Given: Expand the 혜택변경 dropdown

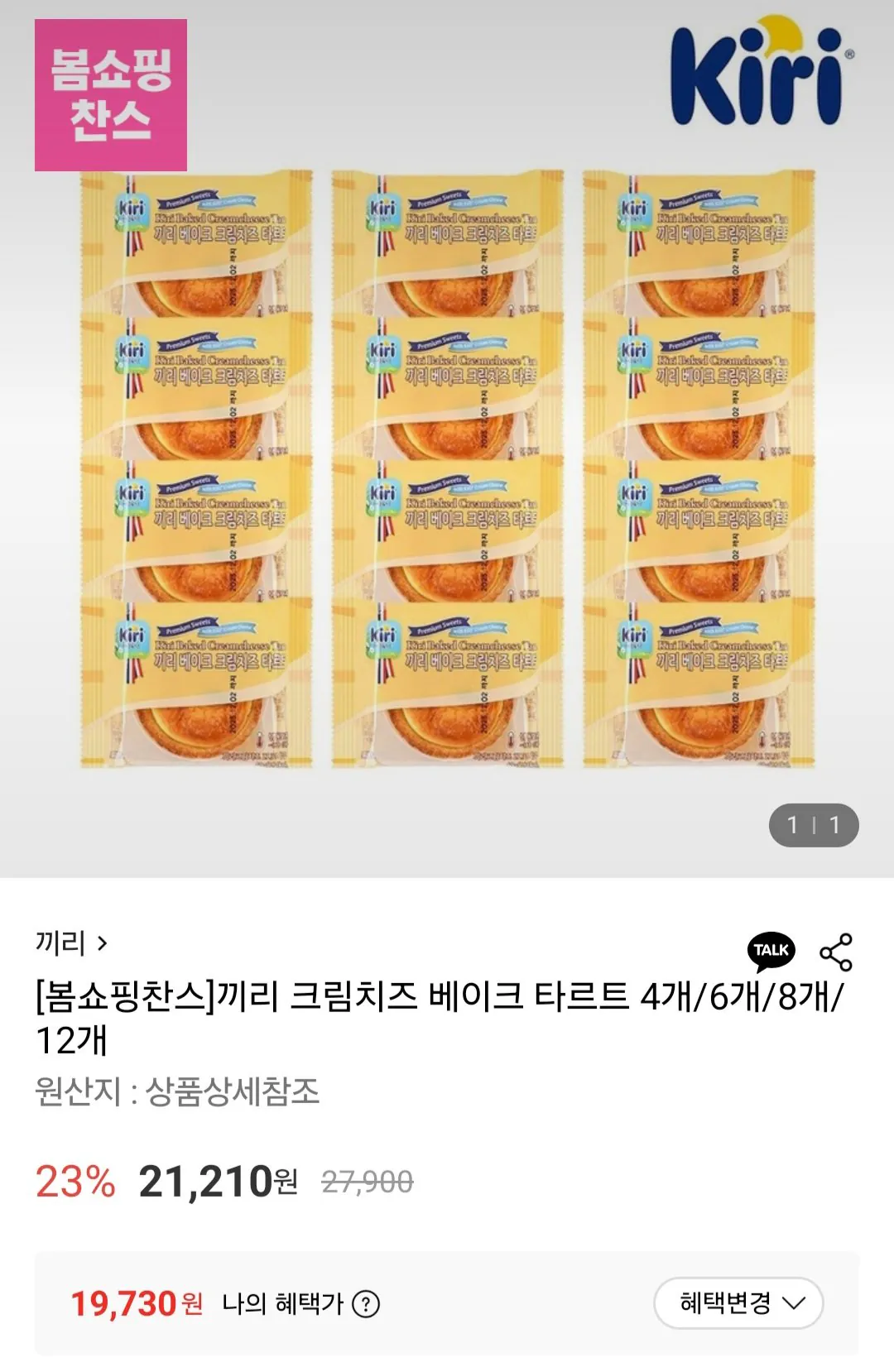Looking at the screenshot, I should 738,1303.
